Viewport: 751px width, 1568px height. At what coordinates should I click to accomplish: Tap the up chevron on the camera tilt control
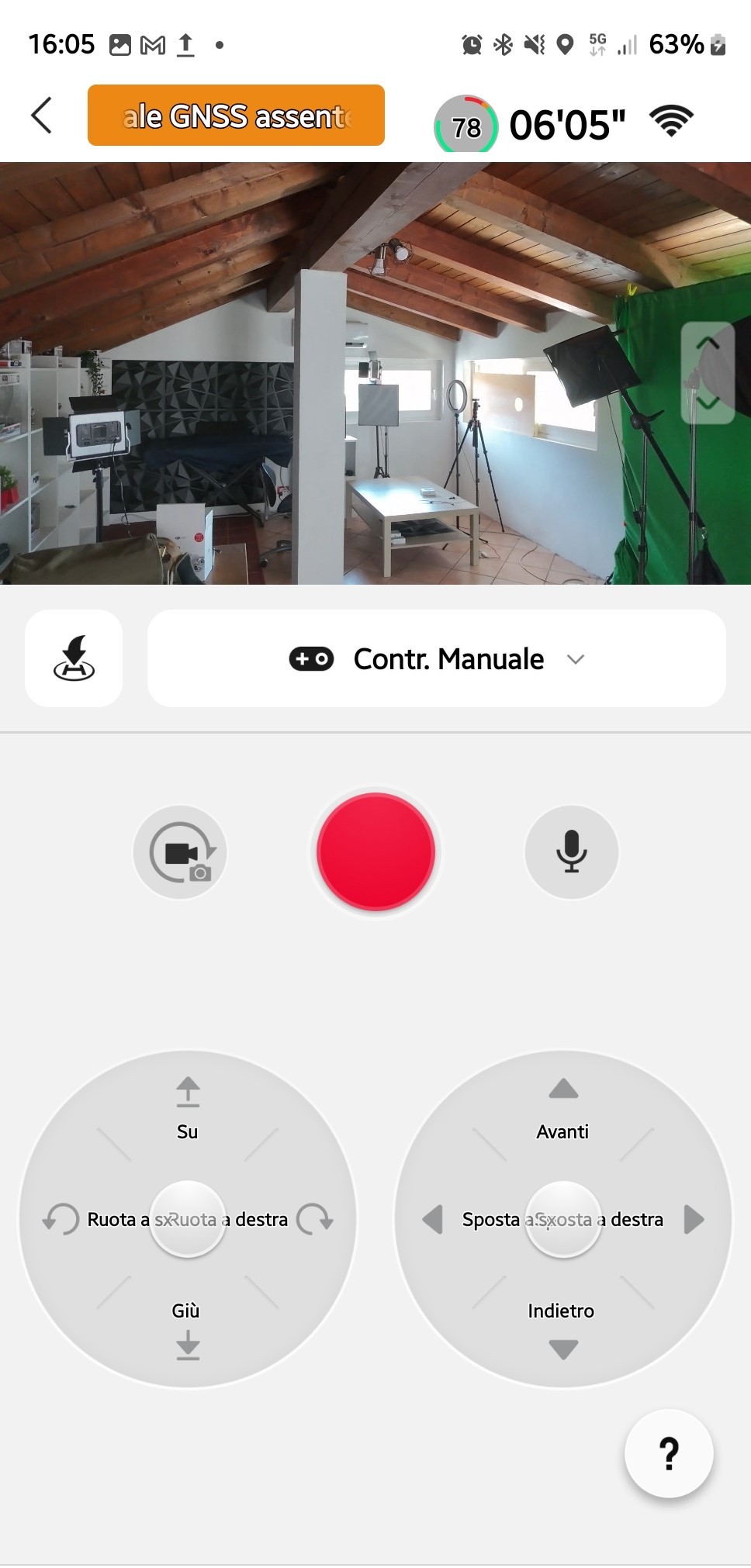(708, 344)
